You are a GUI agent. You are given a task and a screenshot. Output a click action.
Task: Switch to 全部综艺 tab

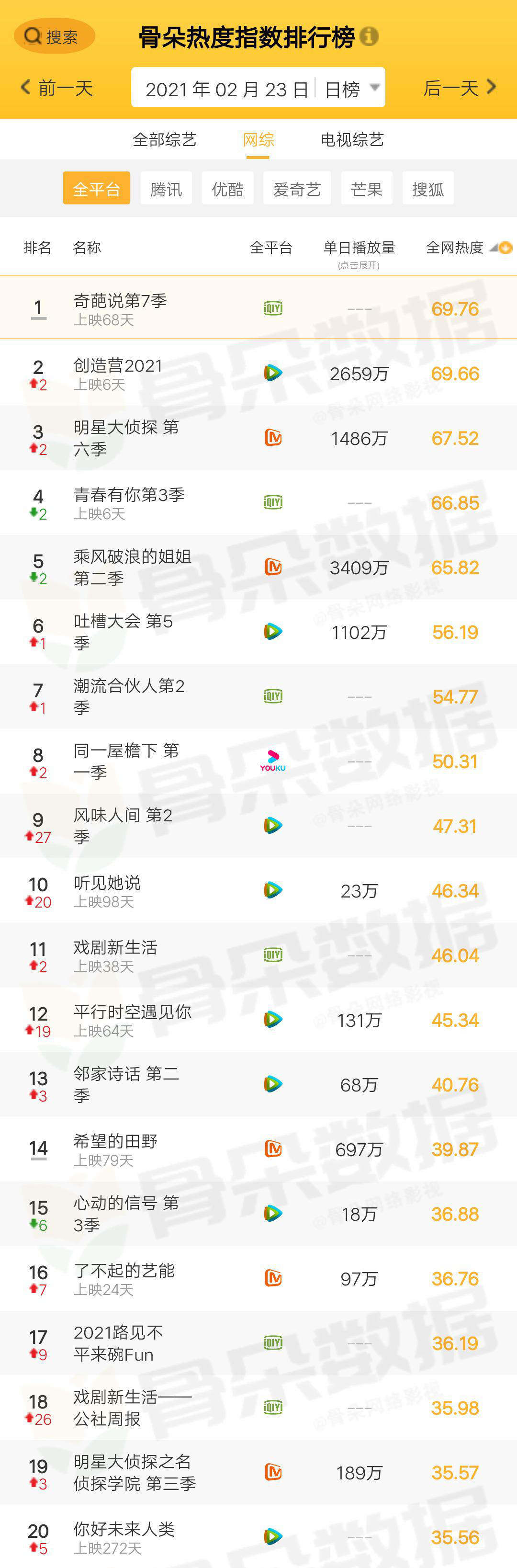[164, 140]
